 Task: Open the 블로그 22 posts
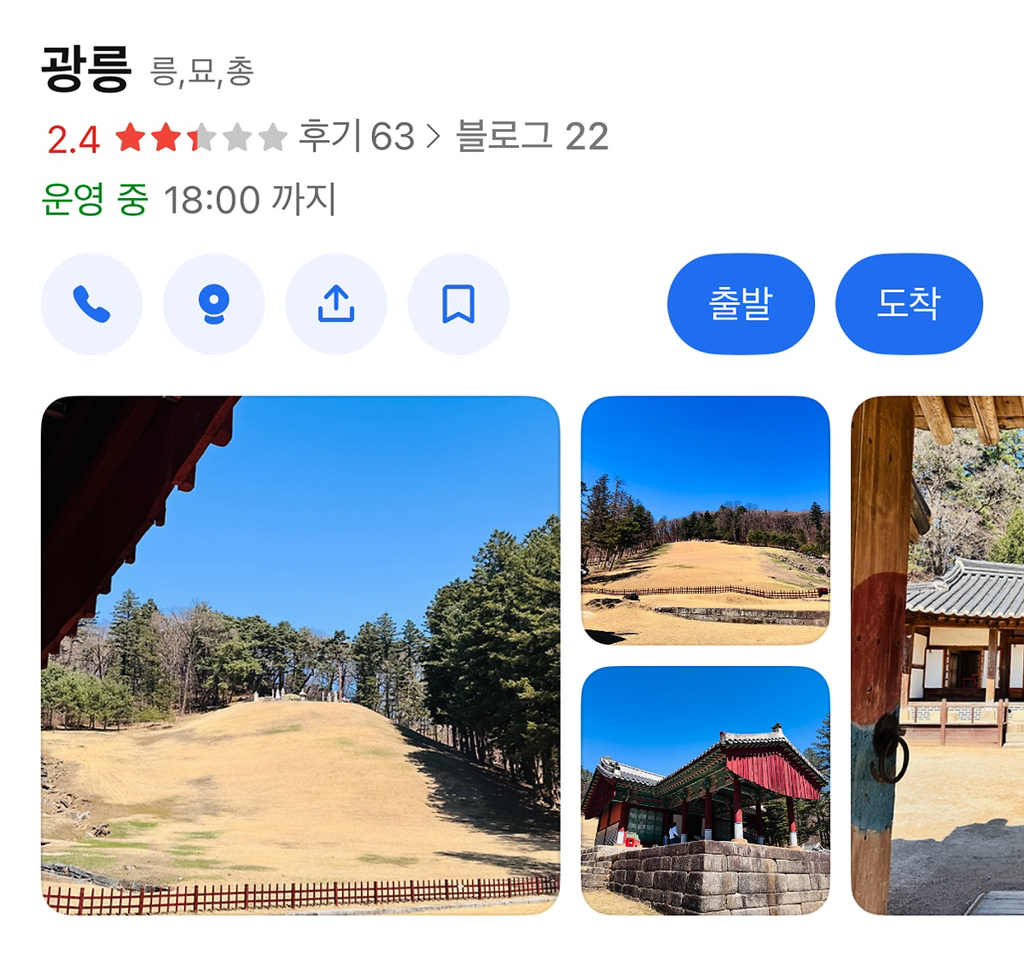pyautogui.click(x=532, y=137)
